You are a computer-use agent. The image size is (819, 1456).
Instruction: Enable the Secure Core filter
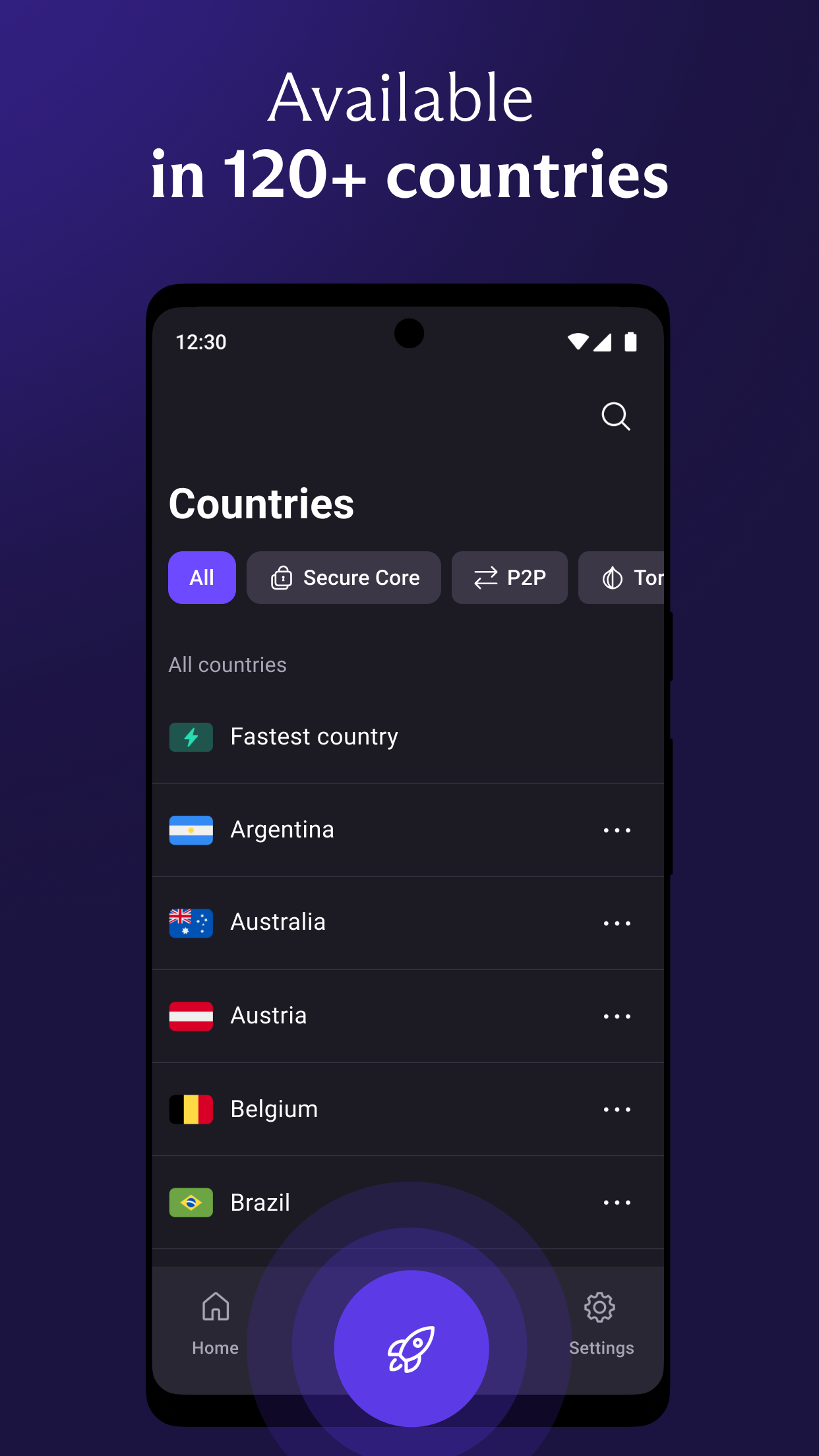point(344,578)
